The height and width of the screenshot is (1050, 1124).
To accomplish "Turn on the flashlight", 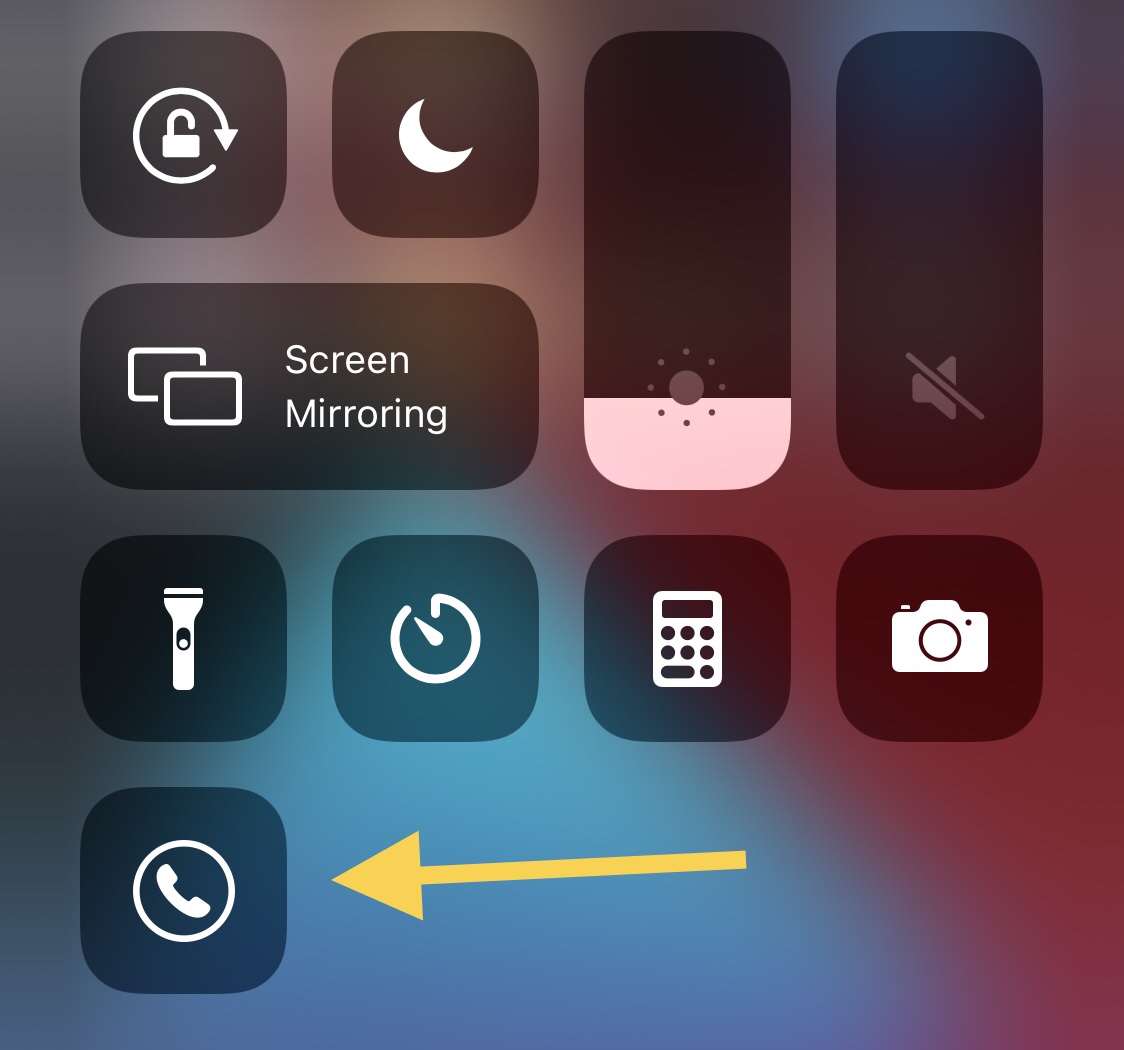I will [x=184, y=638].
